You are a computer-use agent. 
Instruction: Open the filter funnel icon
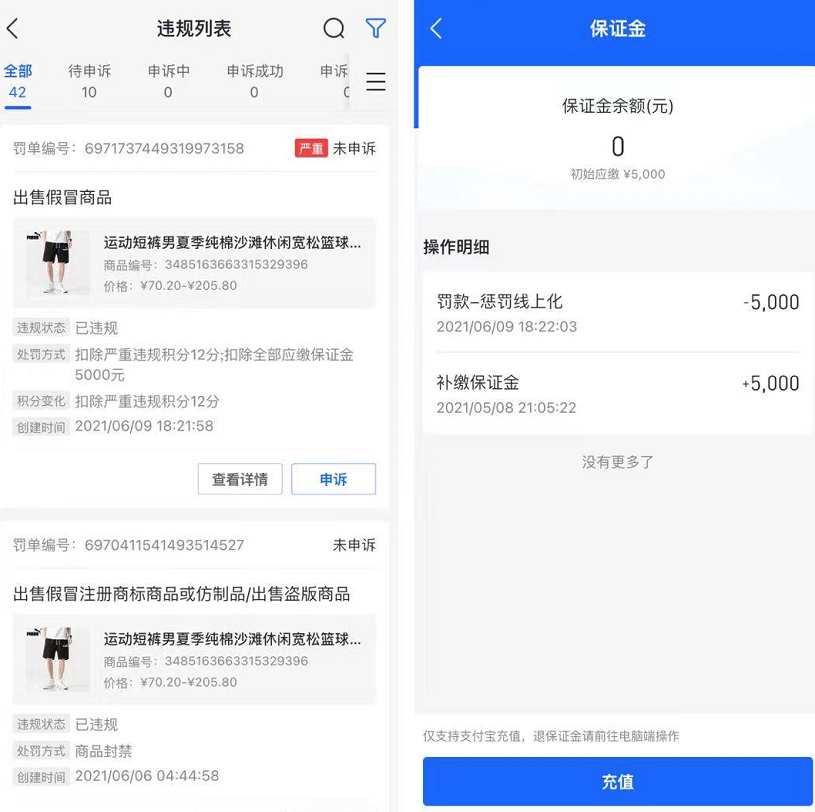pos(375,29)
